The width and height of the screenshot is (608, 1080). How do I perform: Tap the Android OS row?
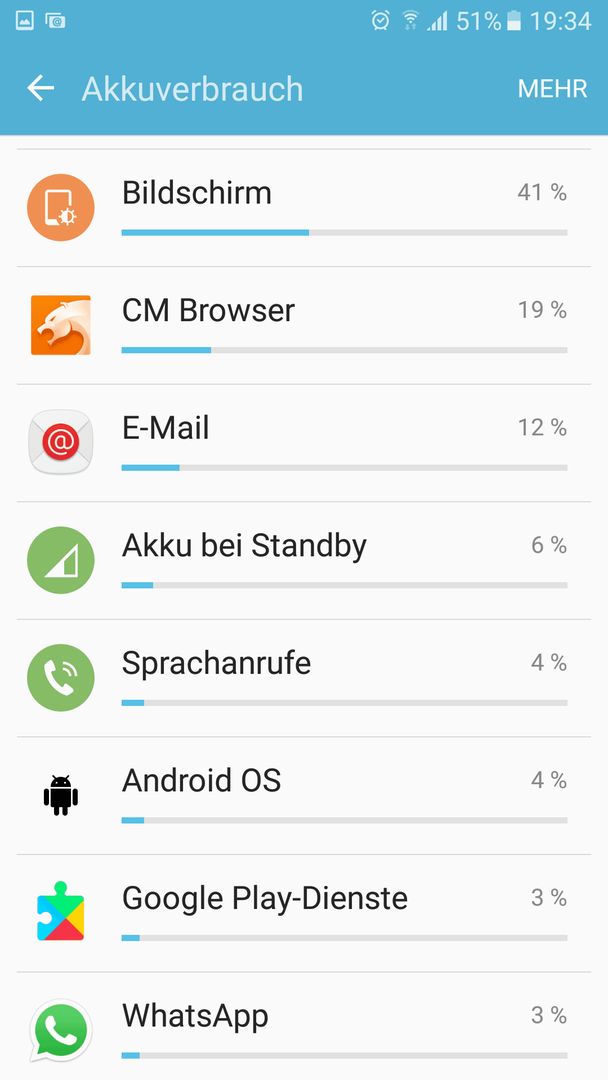click(304, 796)
